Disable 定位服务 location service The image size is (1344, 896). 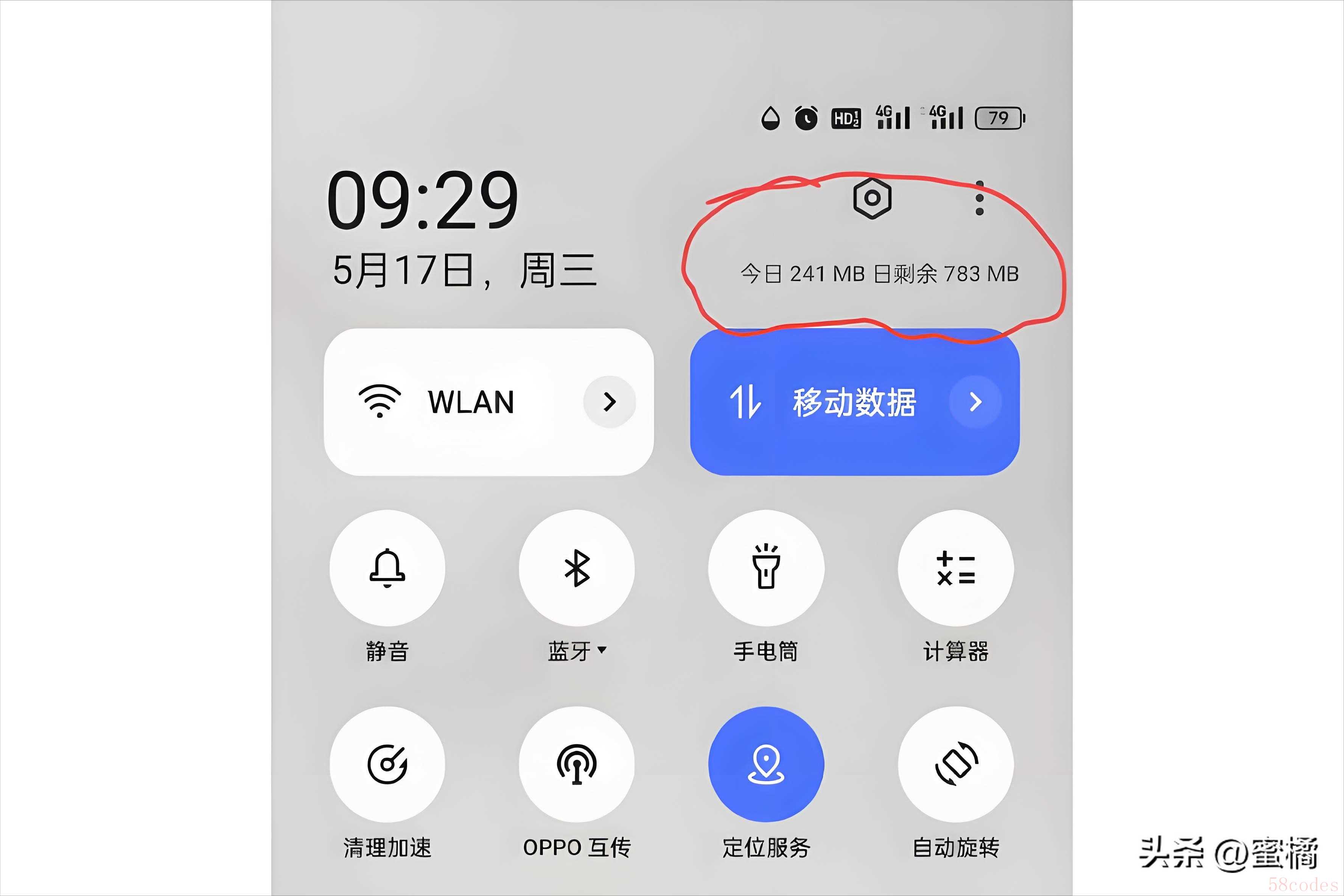click(x=766, y=764)
